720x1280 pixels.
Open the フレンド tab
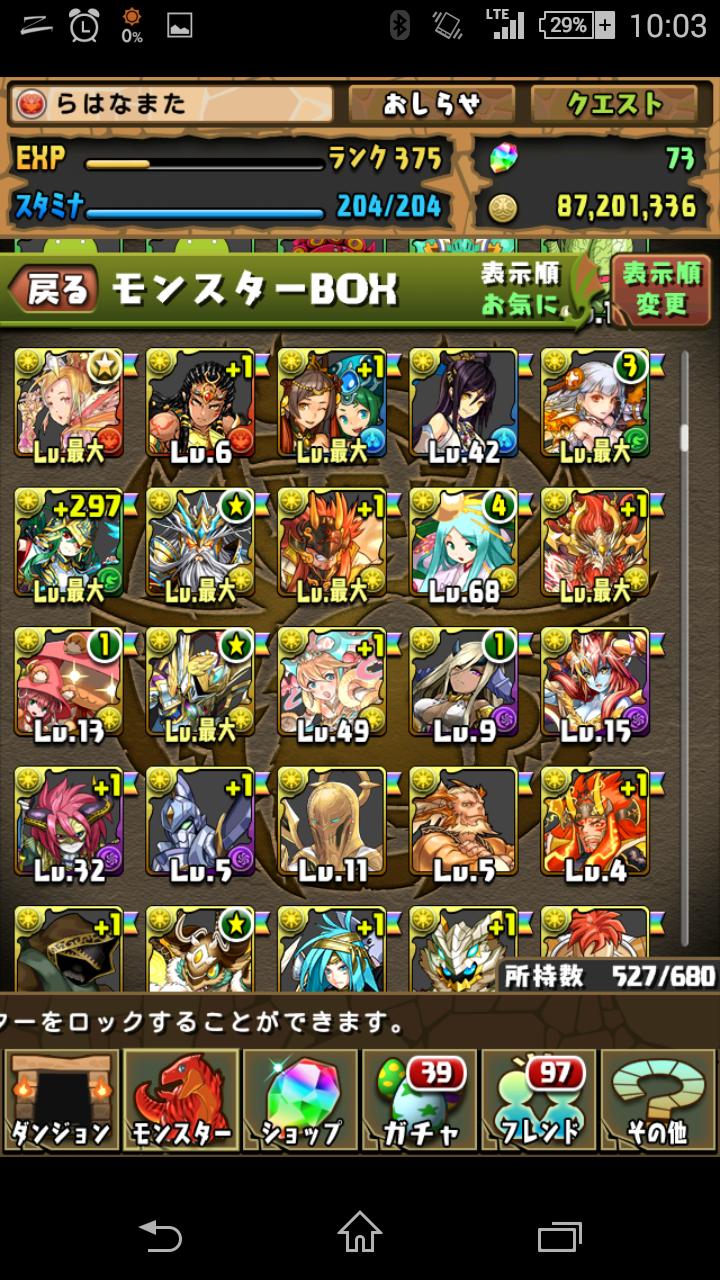tap(538, 1099)
